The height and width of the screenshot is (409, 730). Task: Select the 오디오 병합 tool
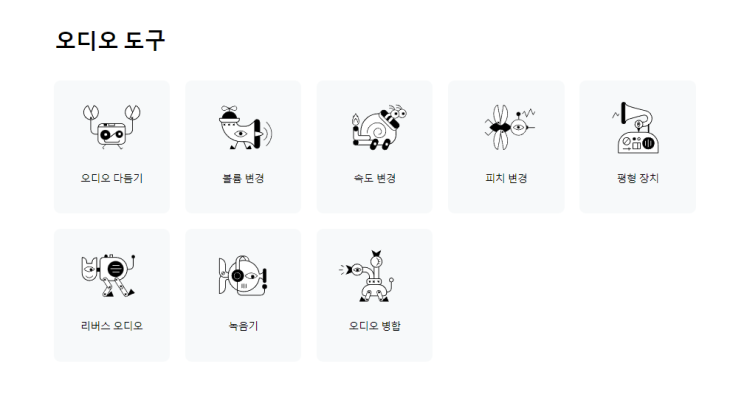[x=374, y=295]
